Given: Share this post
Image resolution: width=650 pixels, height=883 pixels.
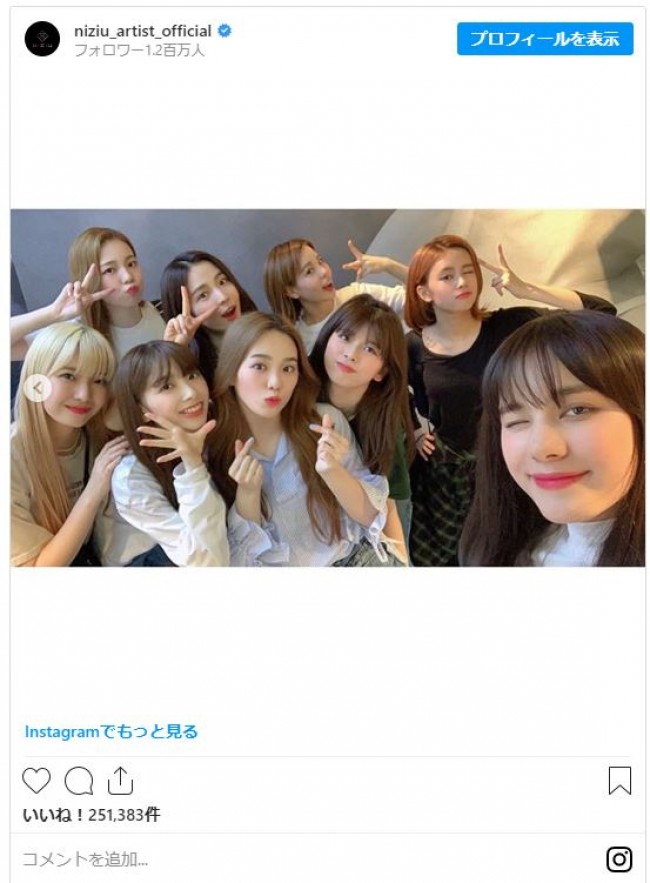Looking at the screenshot, I should click(120, 780).
